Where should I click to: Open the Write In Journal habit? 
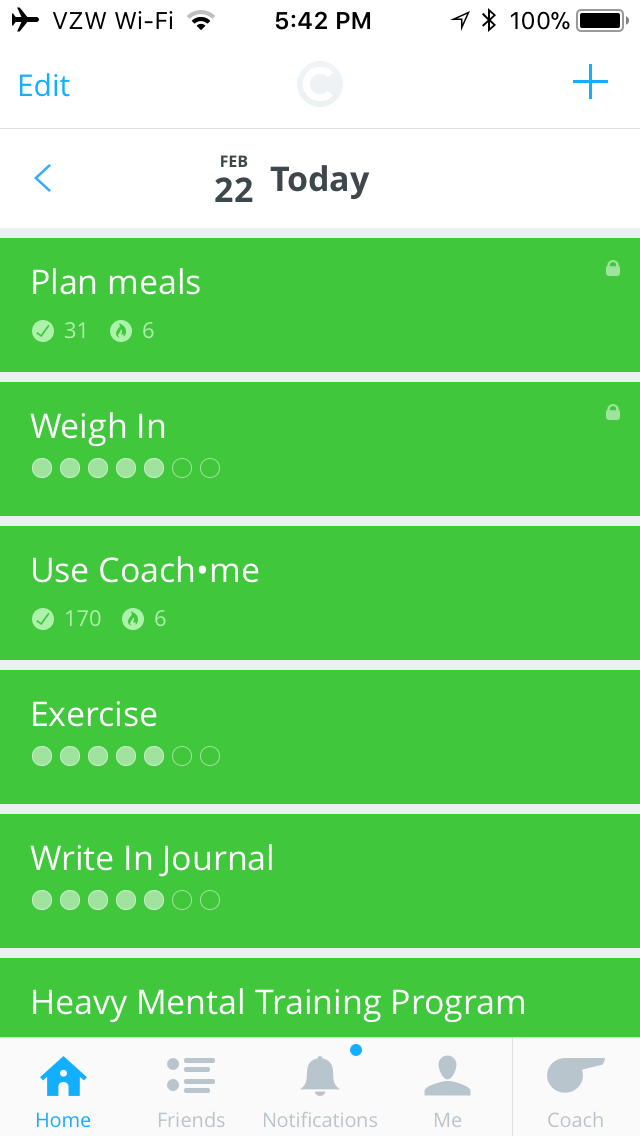(x=320, y=881)
